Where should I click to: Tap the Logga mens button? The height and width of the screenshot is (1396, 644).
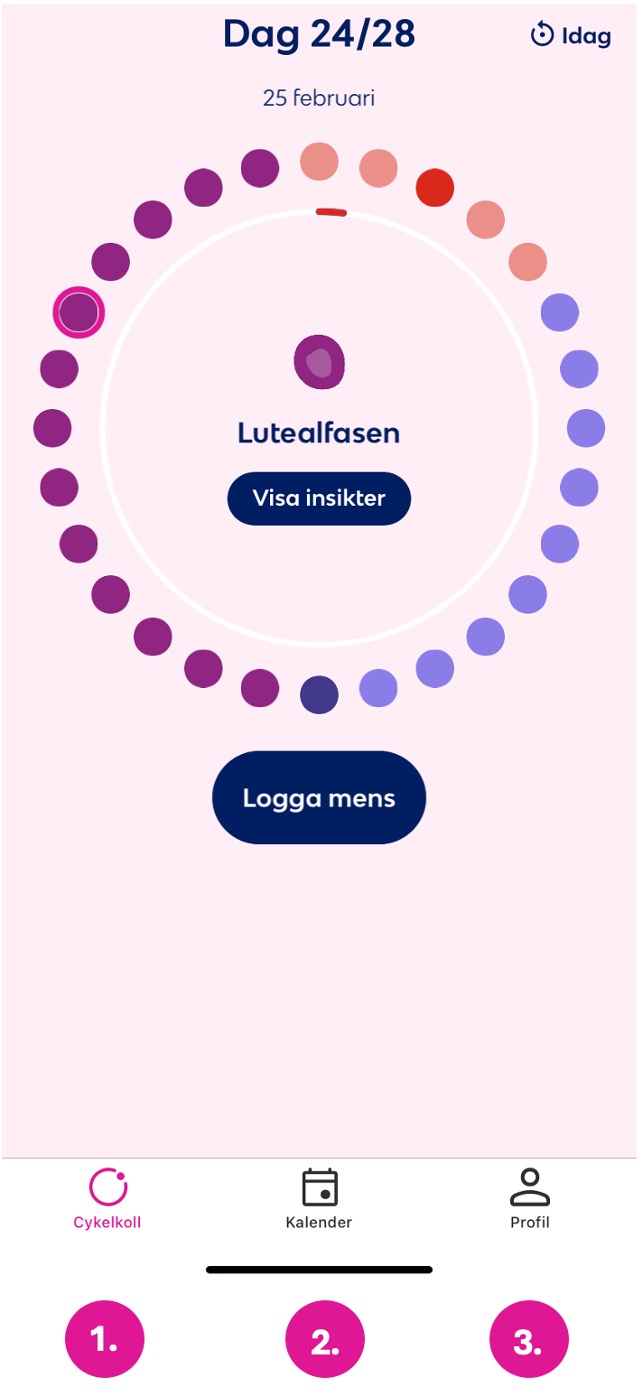pyautogui.click(x=319, y=798)
